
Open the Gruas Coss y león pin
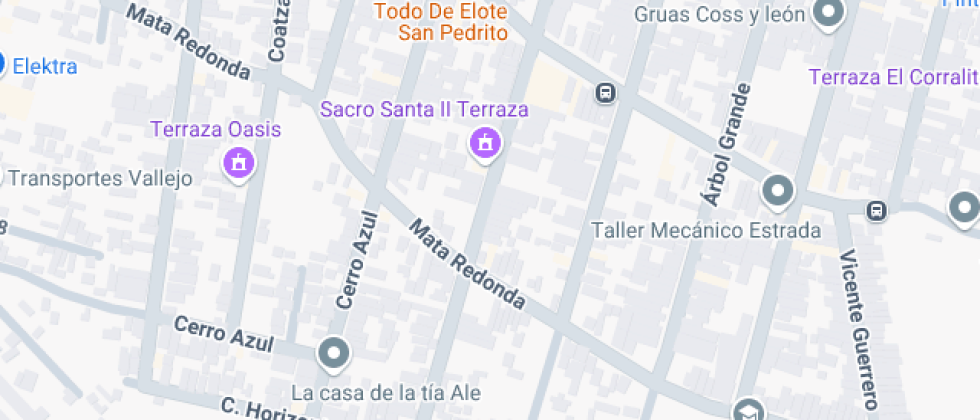(x=827, y=14)
